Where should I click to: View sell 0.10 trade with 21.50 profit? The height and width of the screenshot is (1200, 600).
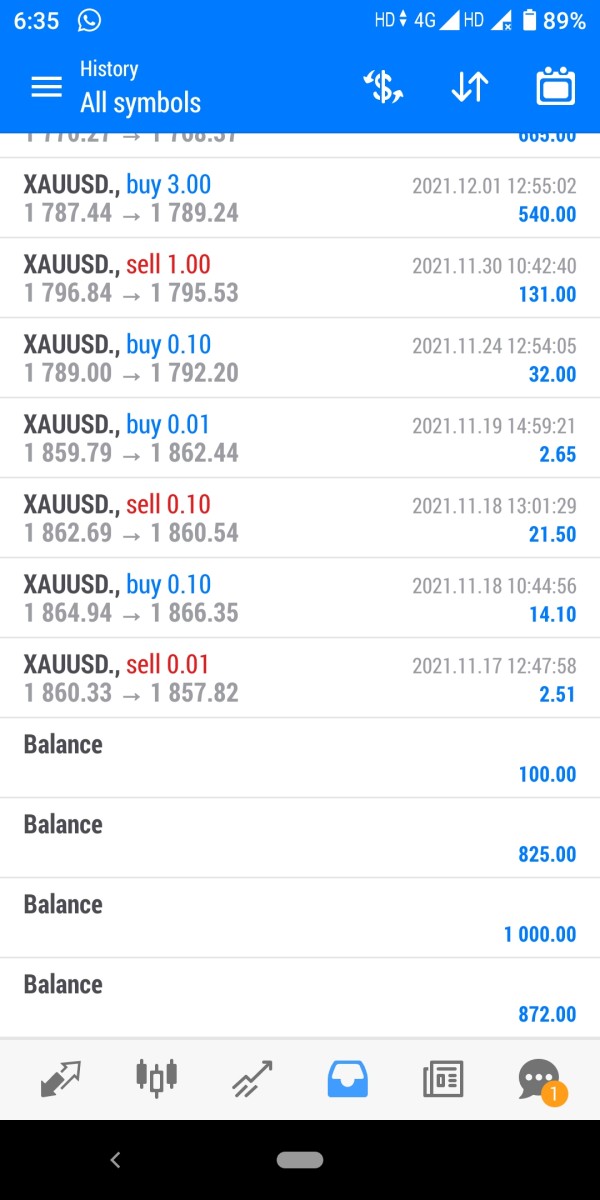click(300, 518)
